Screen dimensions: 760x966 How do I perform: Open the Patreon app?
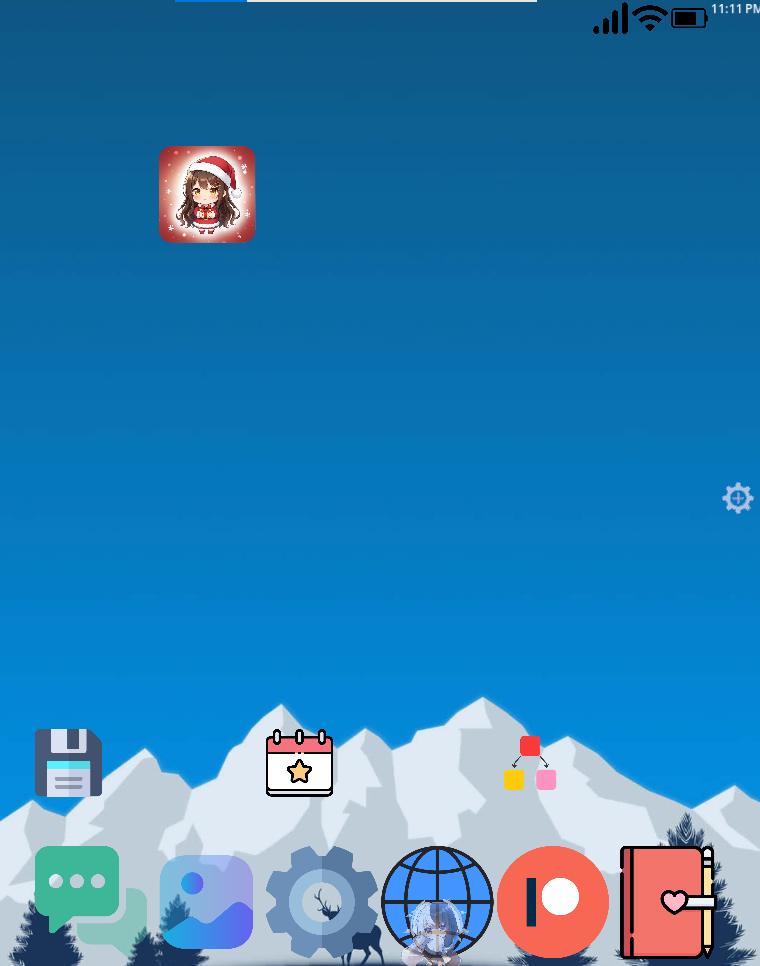[x=553, y=901]
